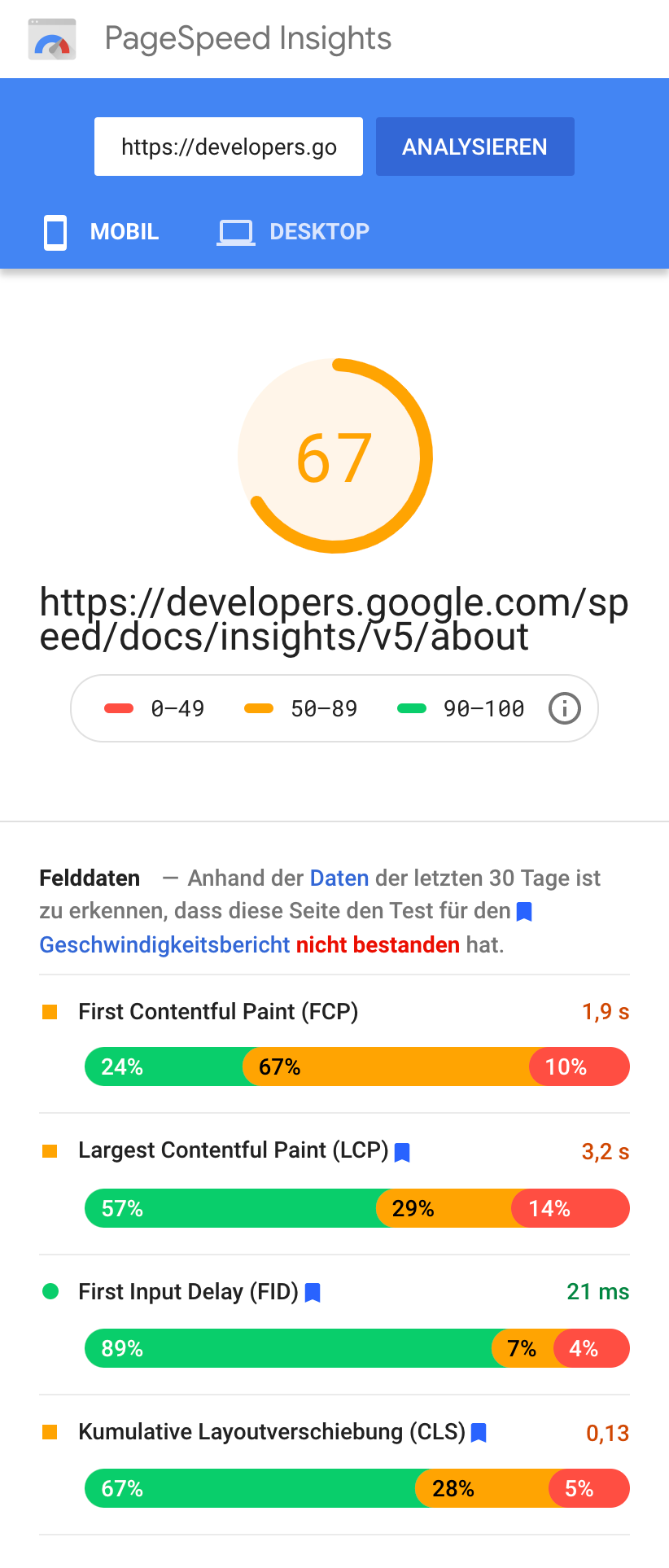This screenshot has width=669, height=1568.
Task: Switch to the DESKTOP tab
Action: click(294, 232)
